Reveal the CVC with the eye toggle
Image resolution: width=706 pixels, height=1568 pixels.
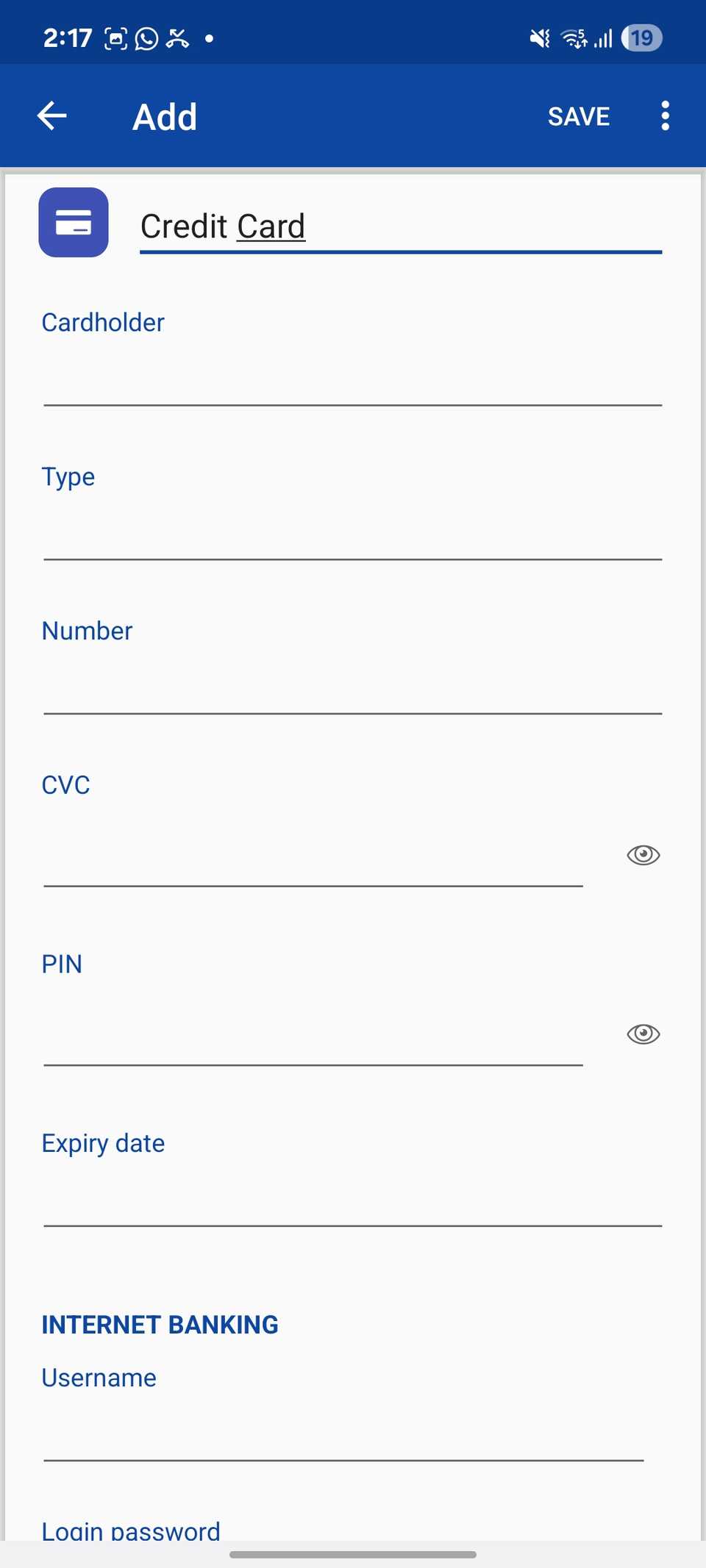642,855
